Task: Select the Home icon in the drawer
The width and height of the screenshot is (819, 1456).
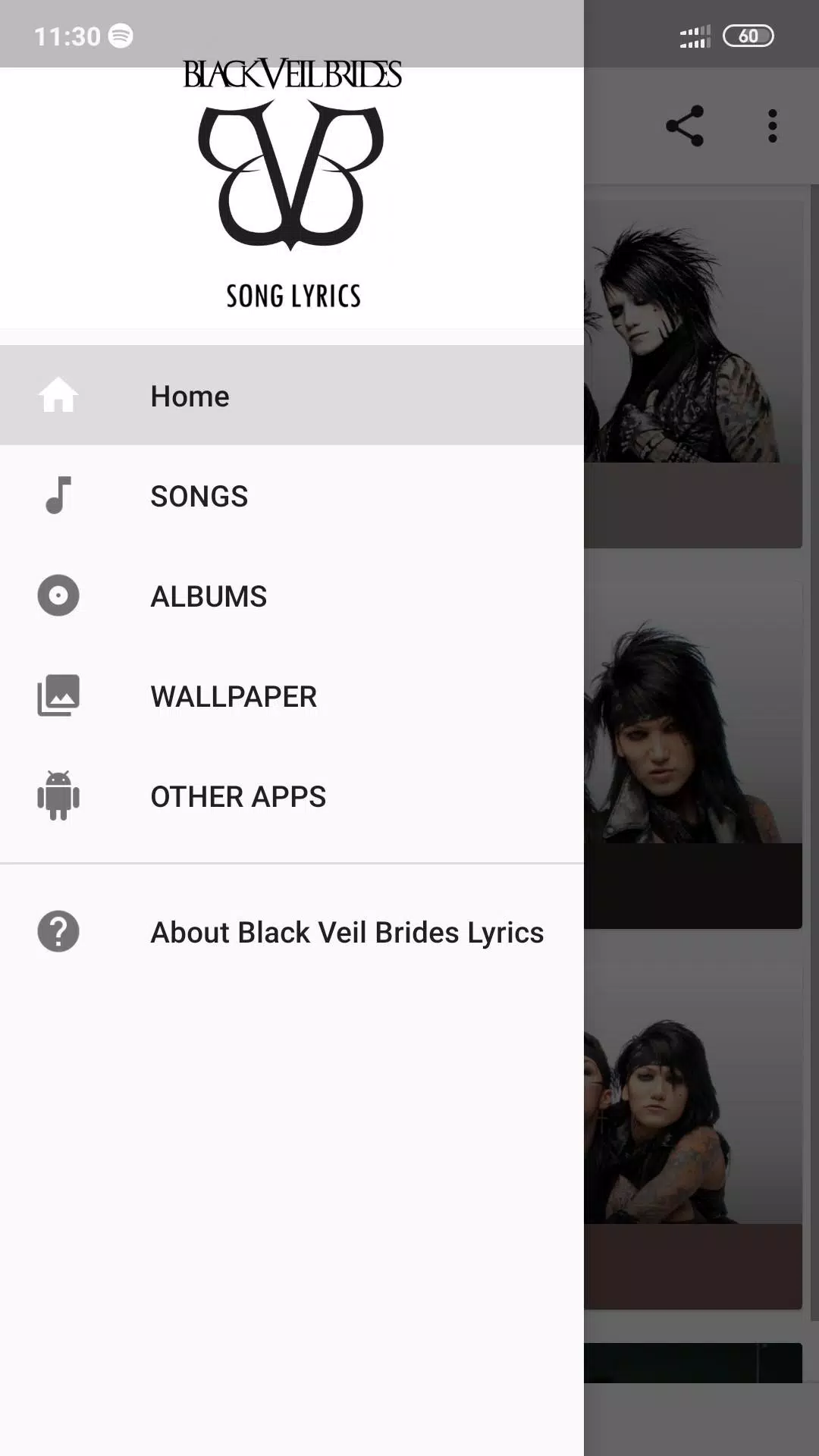Action: (58, 394)
